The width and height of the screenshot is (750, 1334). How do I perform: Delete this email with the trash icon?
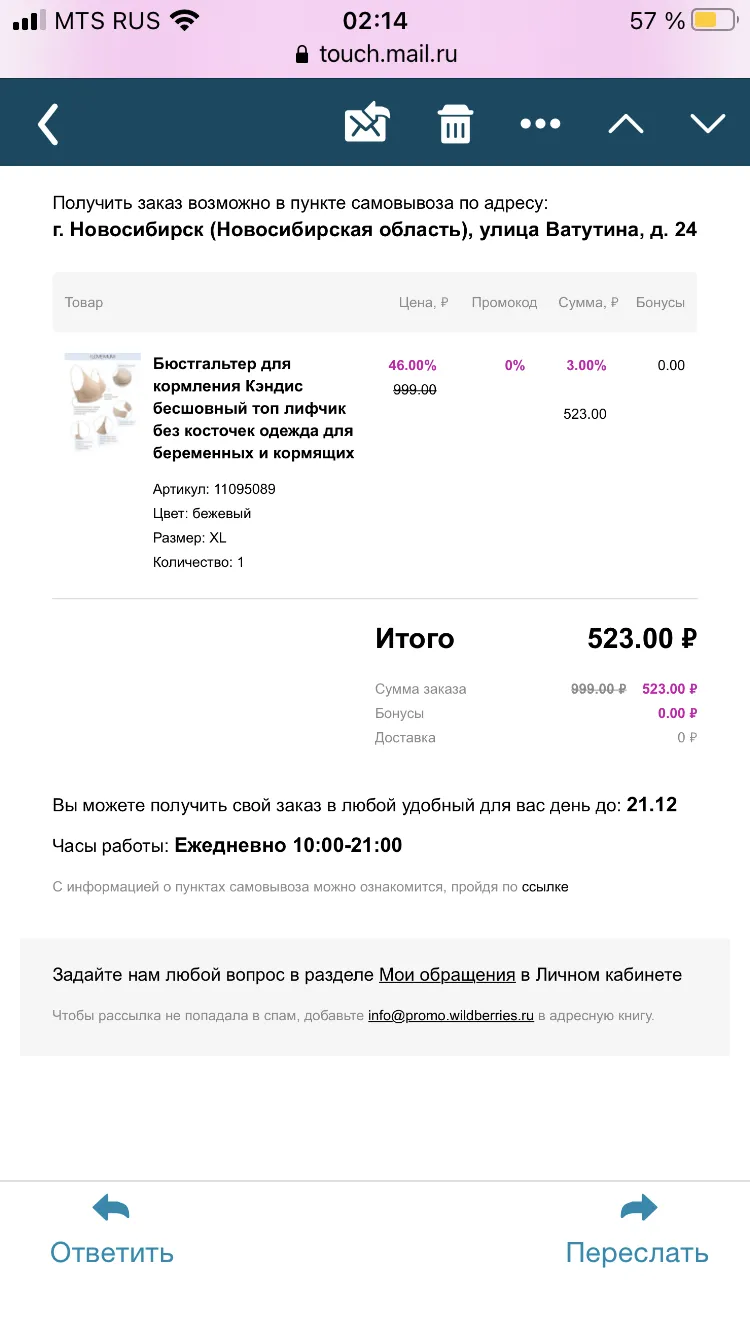[x=455, y=123]
